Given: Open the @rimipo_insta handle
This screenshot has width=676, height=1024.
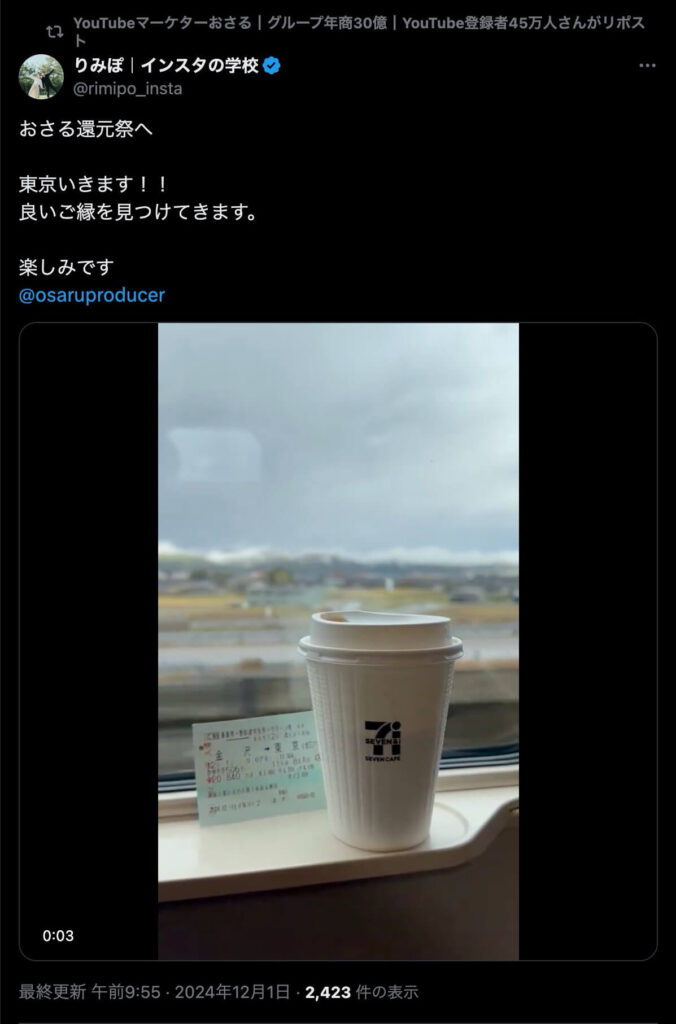Looking at the screenshot, I should [128, 89].
